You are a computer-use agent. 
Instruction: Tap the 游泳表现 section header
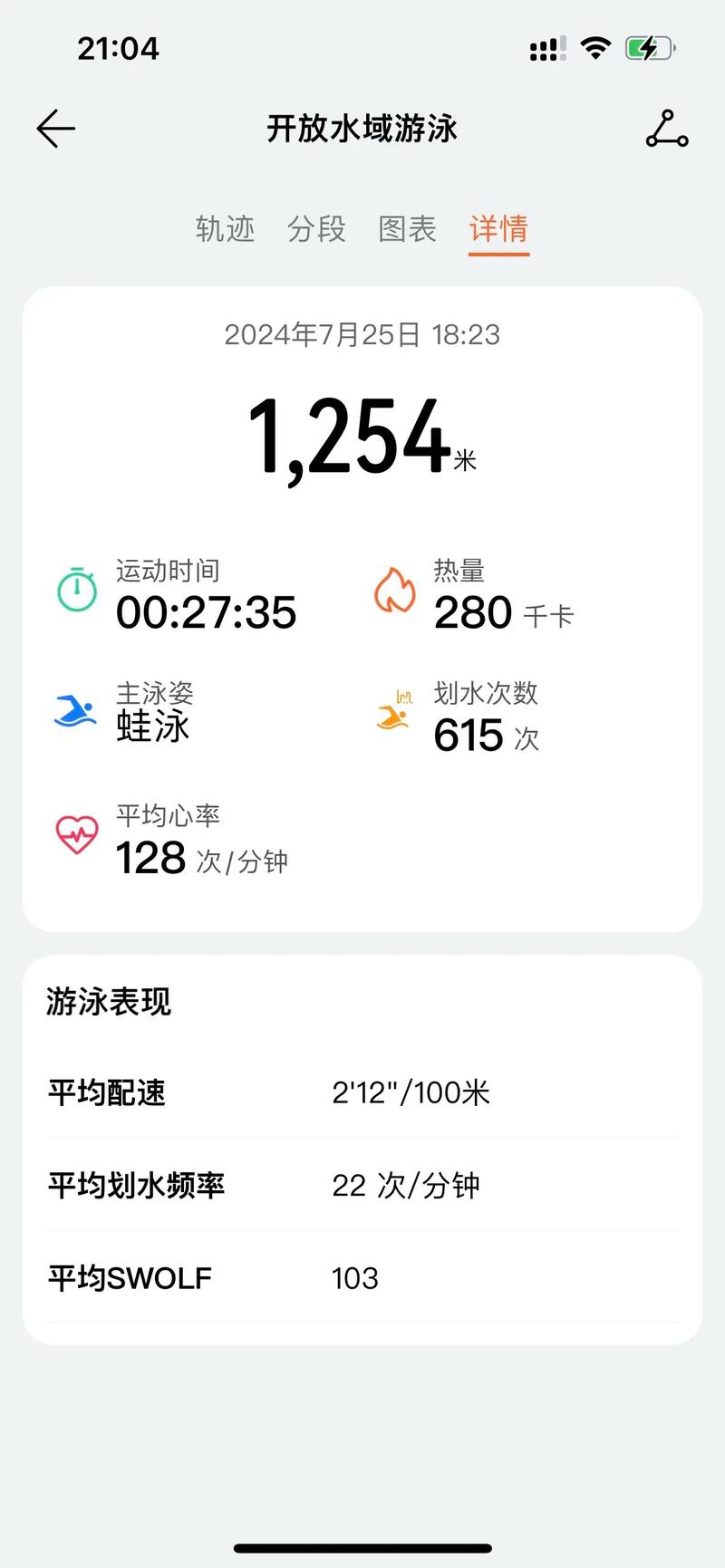[108, 1002]
